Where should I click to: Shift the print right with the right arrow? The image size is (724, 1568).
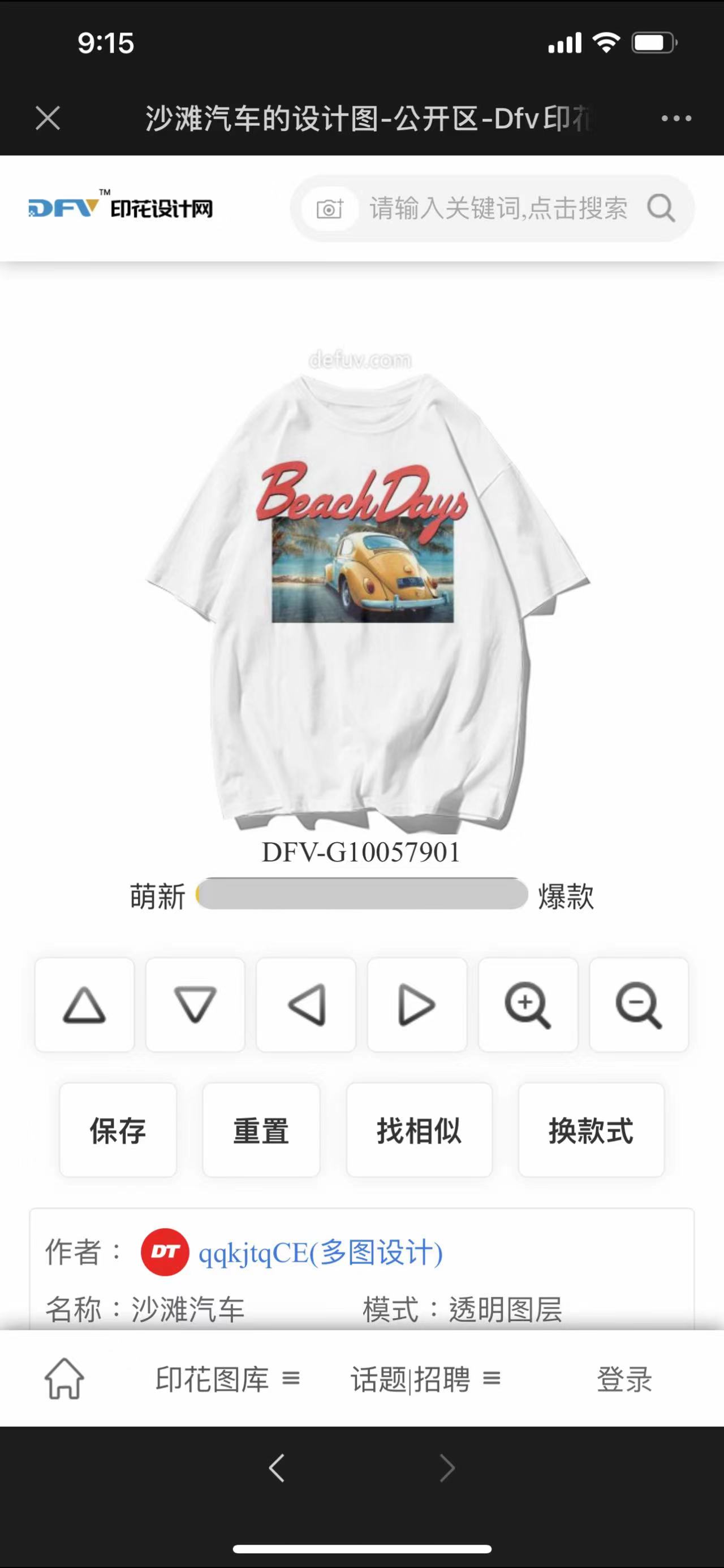click(x=417, y=1005)
